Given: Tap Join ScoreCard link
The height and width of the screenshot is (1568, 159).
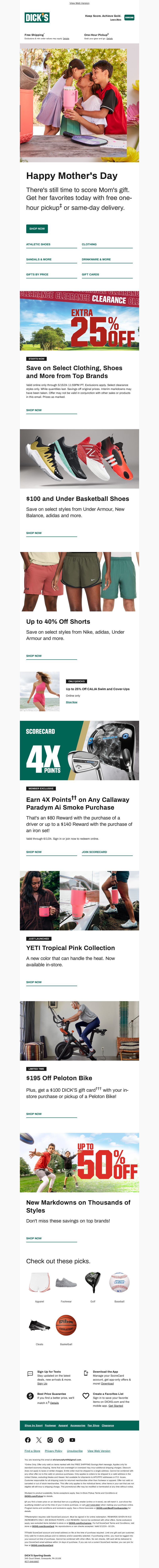Looking at the screenshot, I should (x=94, y=852).
